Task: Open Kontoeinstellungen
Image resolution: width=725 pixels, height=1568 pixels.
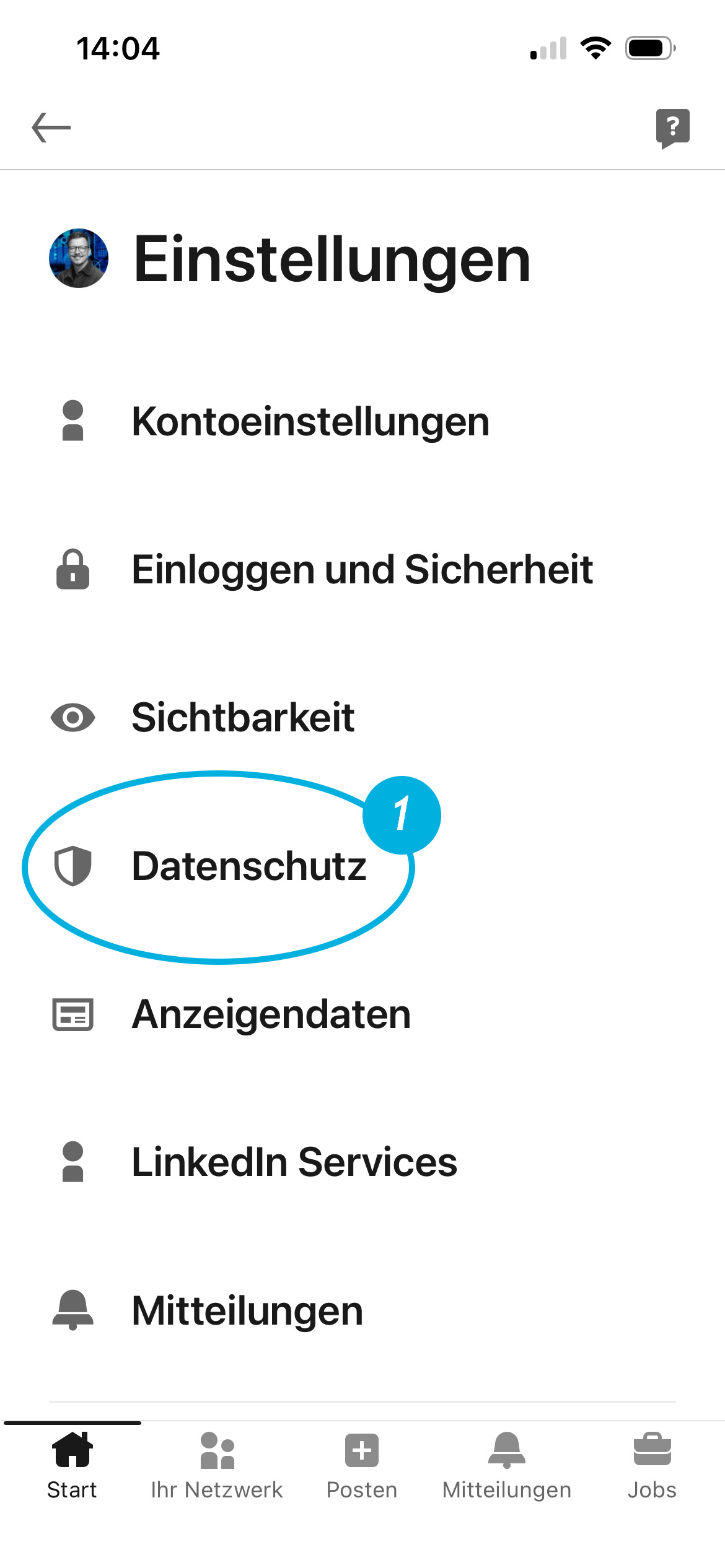Action: click(x=310, y=421)
